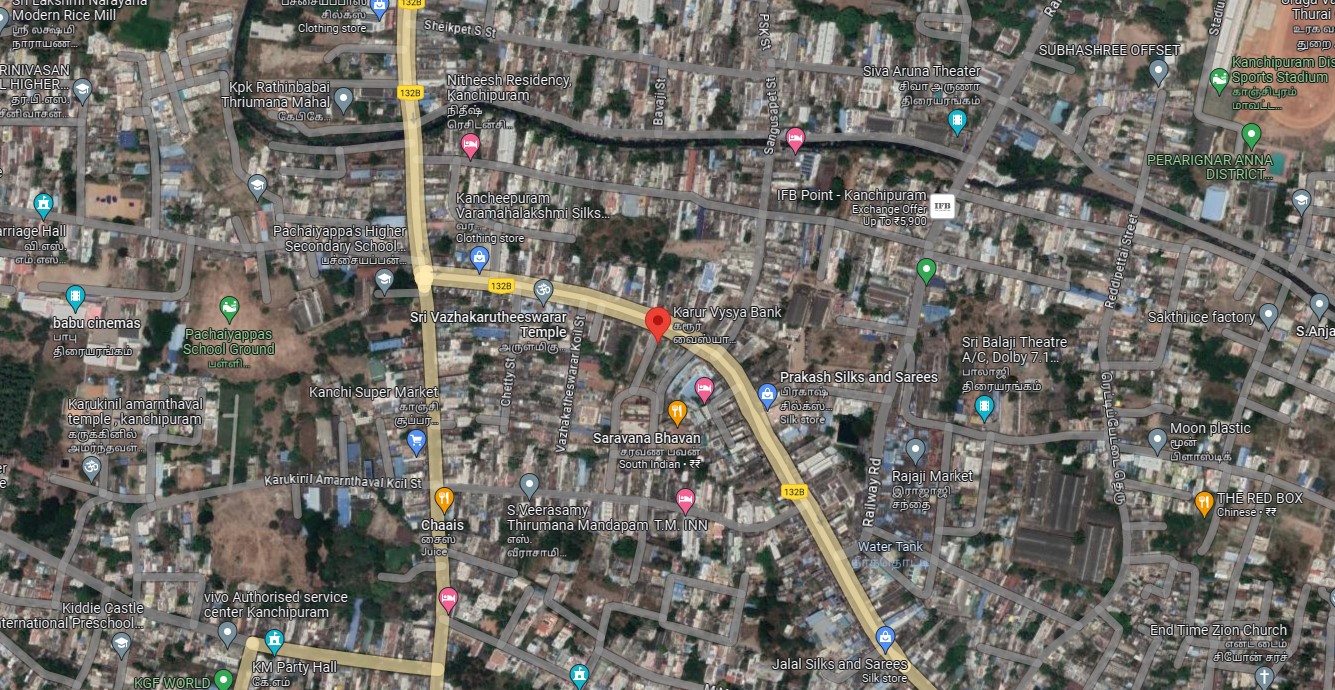Open the Chaais juice shop marker
This screenshot has width=1335, height=690.
[444, 498]
